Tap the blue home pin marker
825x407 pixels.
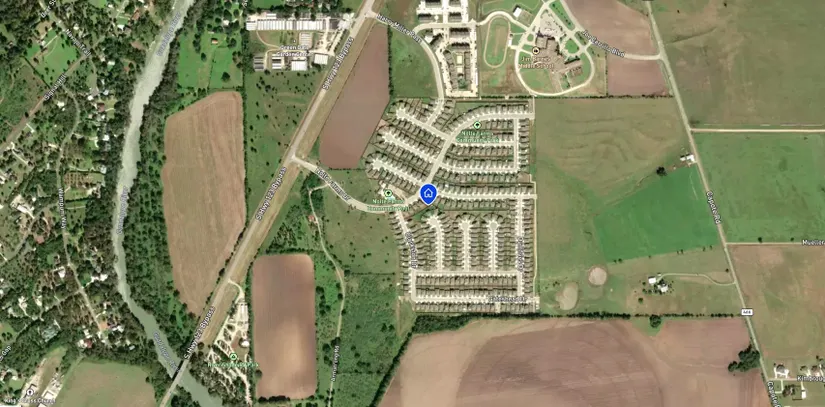[x=428, y=193]
